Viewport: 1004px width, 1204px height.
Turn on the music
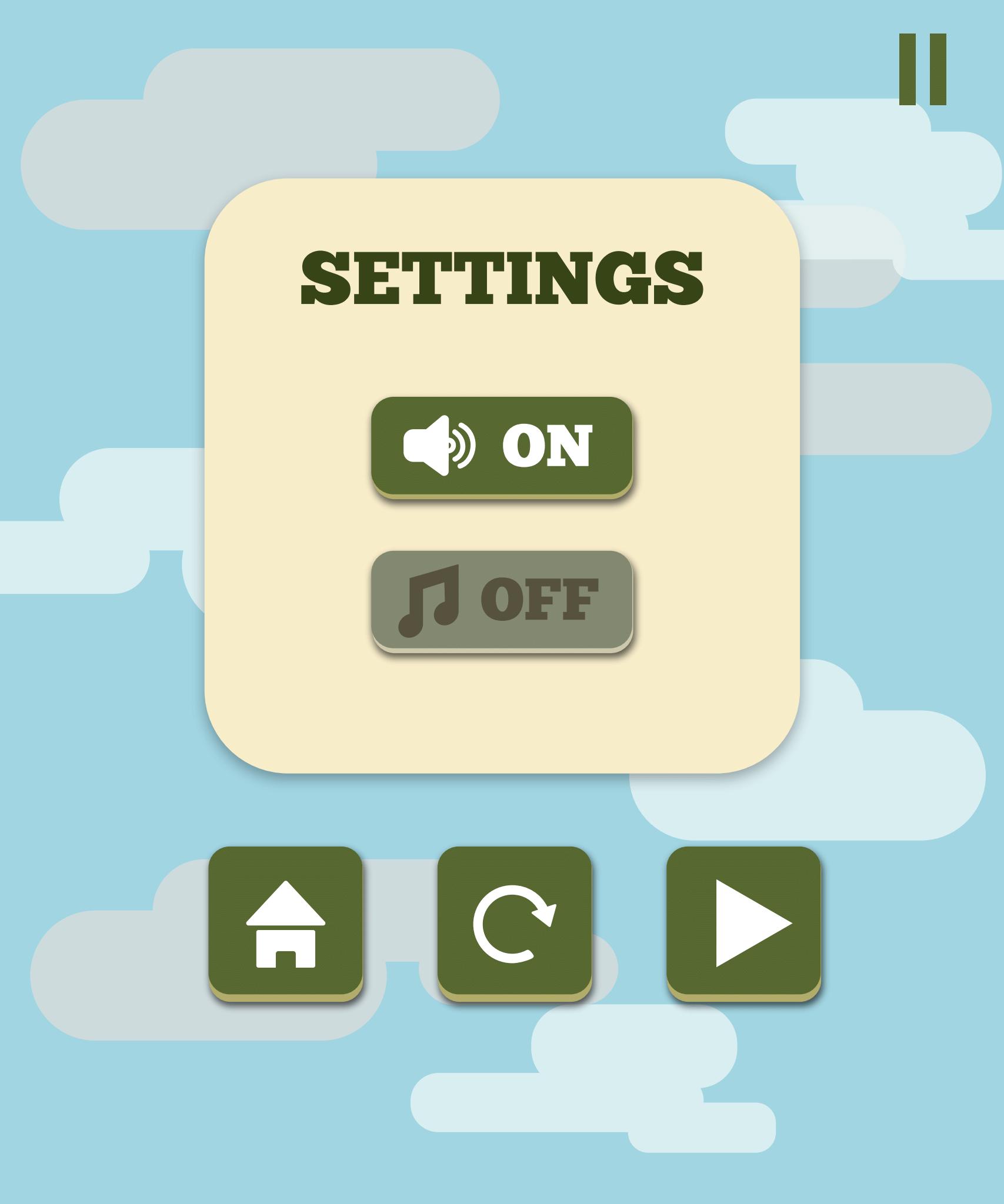(501, 600)
